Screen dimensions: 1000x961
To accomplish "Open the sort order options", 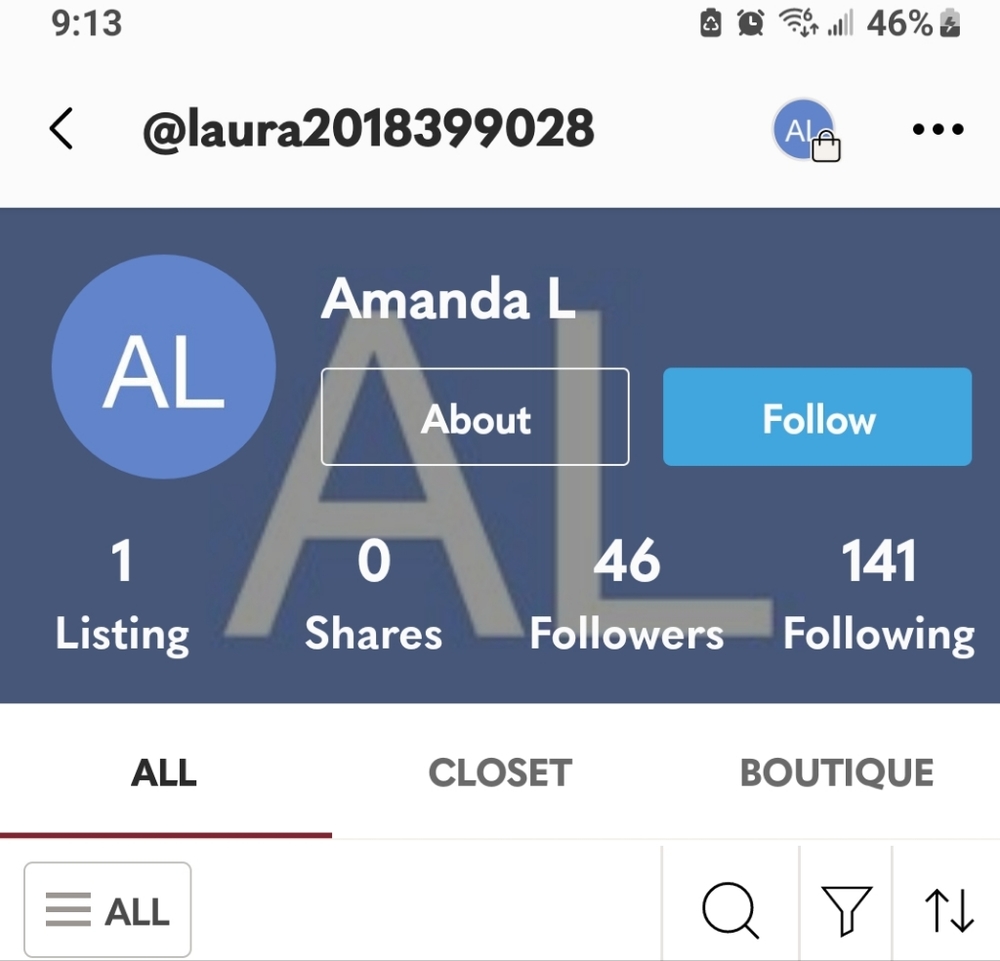I will [x=947, y=911].
